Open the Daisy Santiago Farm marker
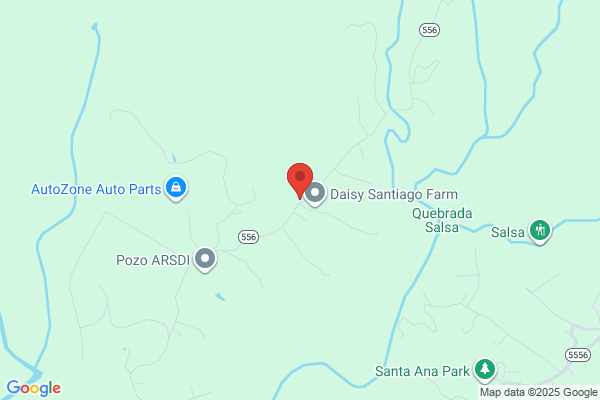Viewport: 600px width, 400px height. (x=315, y=193)
